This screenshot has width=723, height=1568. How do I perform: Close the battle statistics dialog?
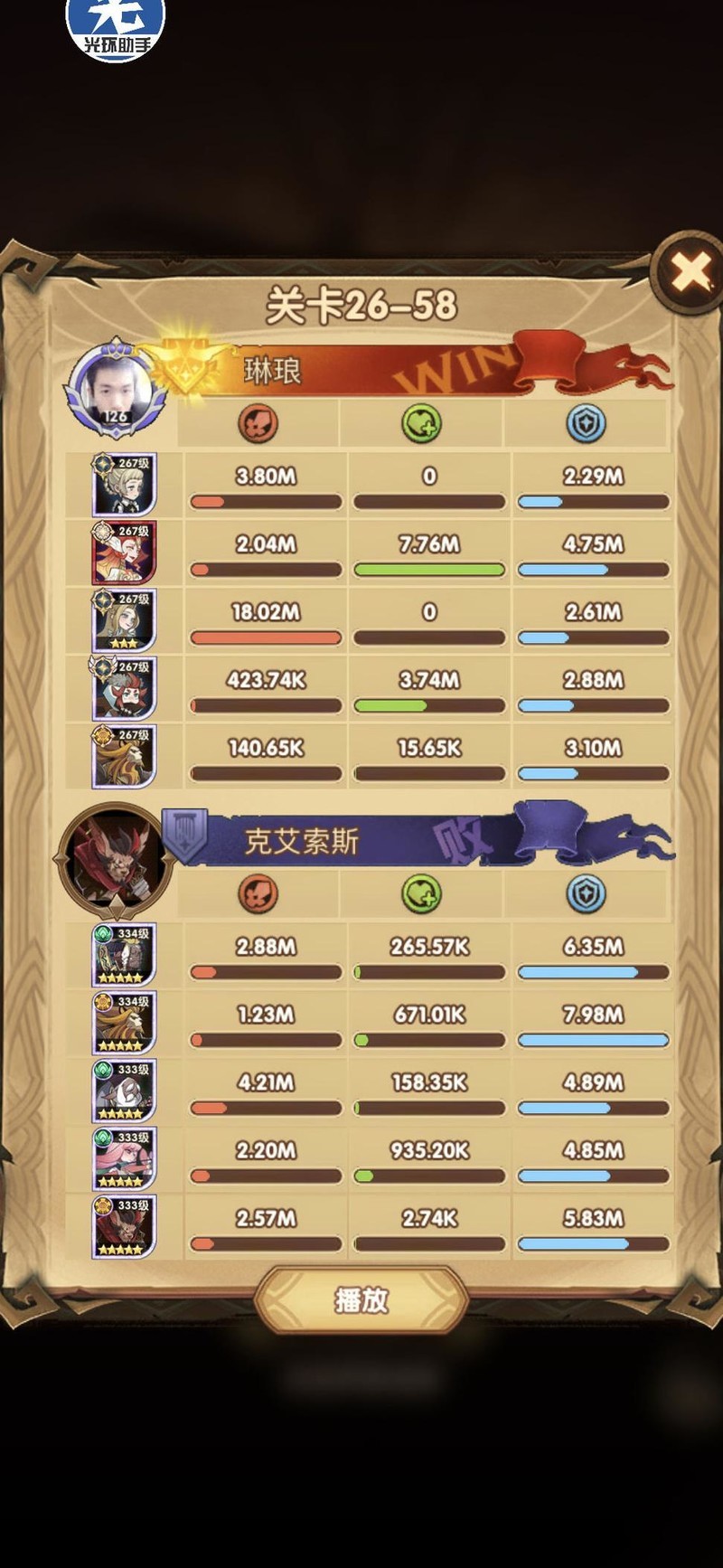690,272
